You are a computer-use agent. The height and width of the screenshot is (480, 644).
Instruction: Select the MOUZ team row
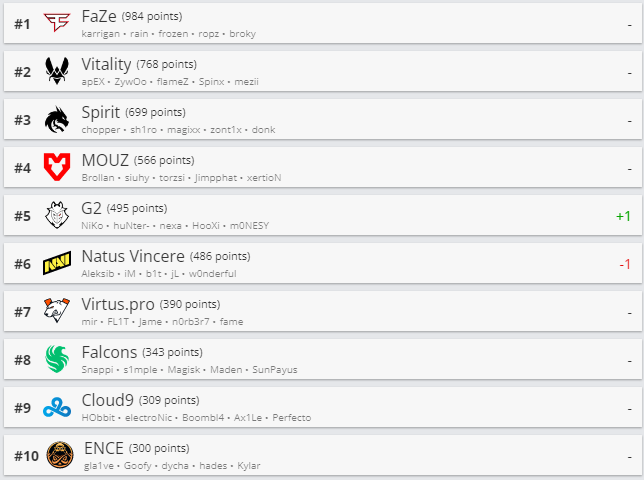click(320, 168)
